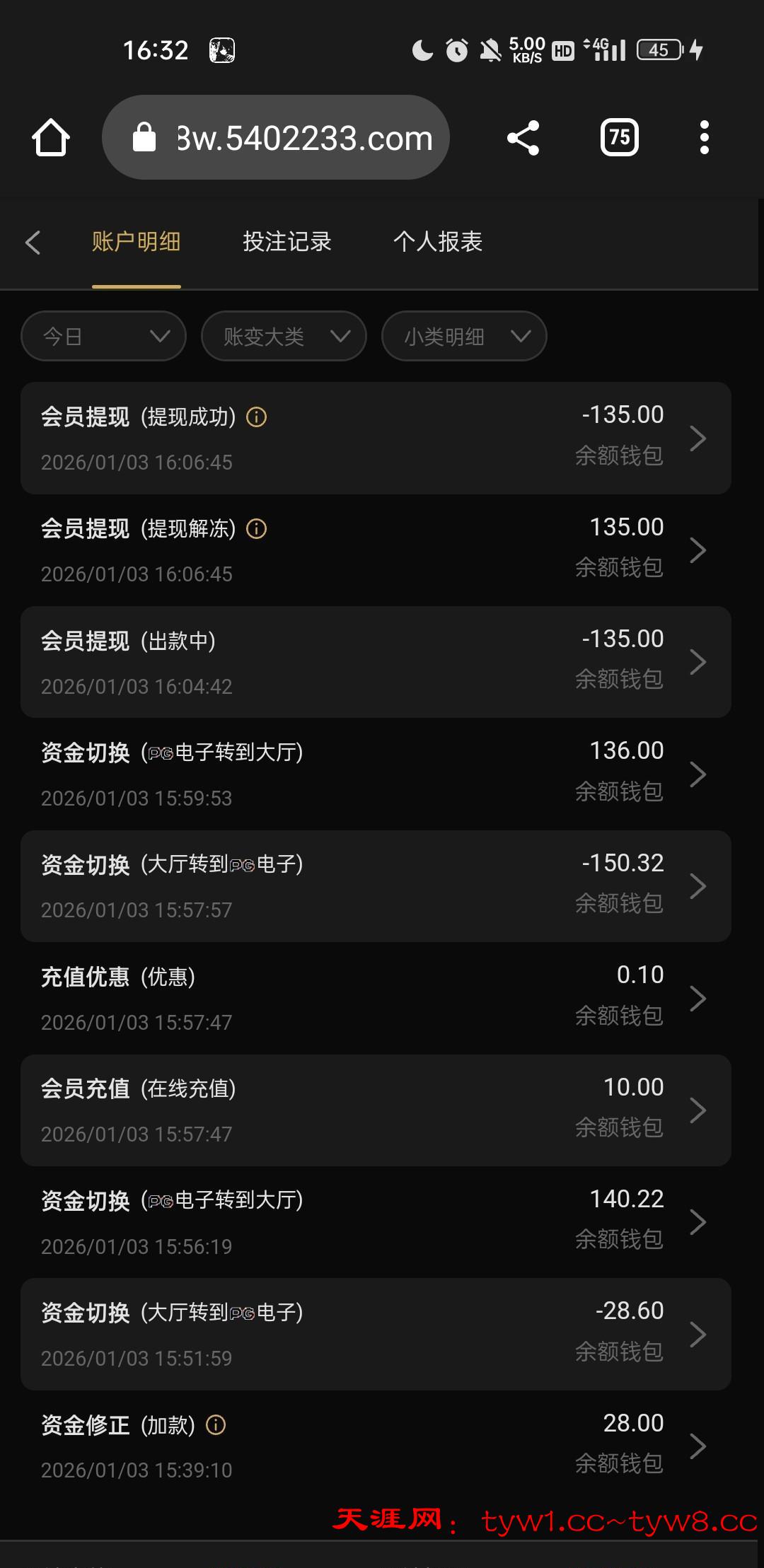
Task: Open the 会员提现 (提现成功) record
Action: pos(375,439)
